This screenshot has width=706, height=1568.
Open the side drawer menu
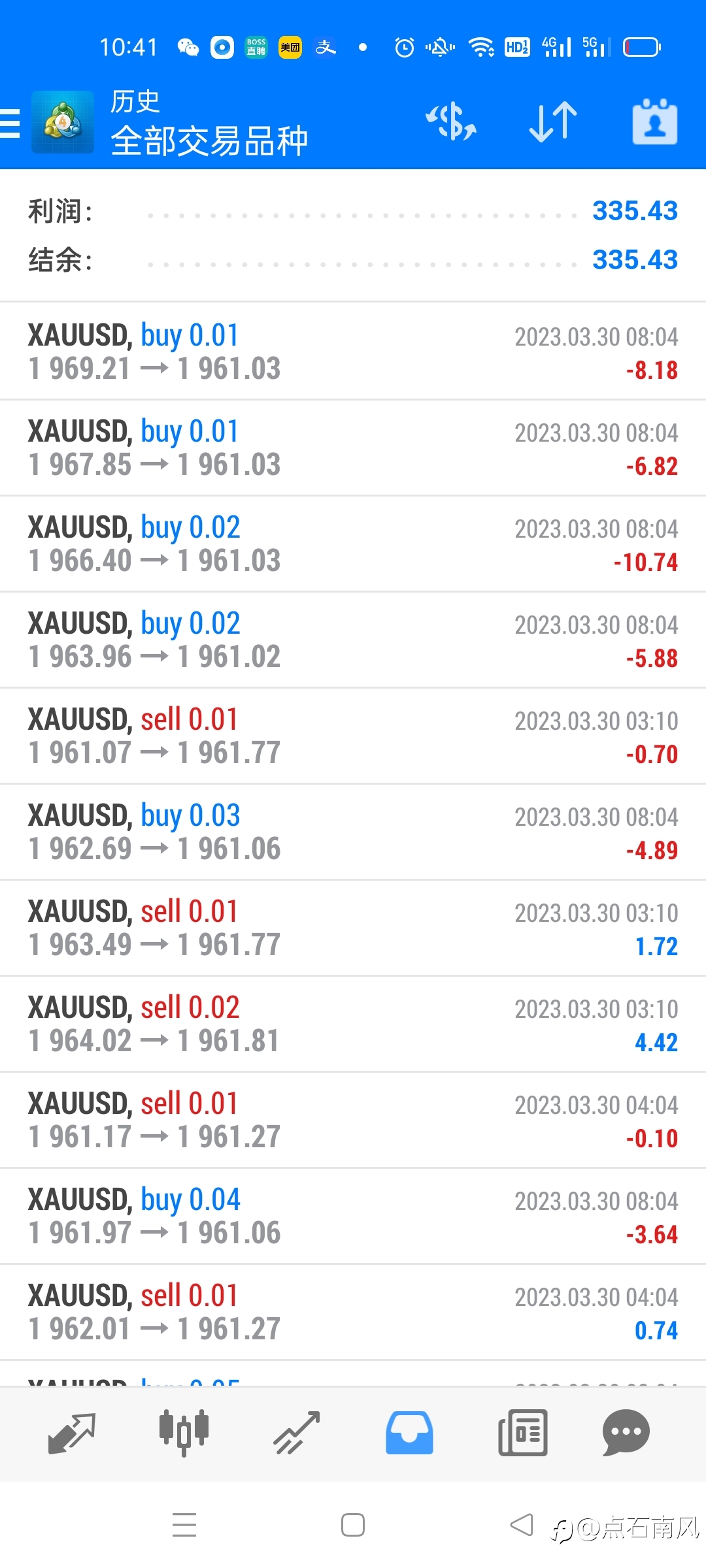coord(10,123)
